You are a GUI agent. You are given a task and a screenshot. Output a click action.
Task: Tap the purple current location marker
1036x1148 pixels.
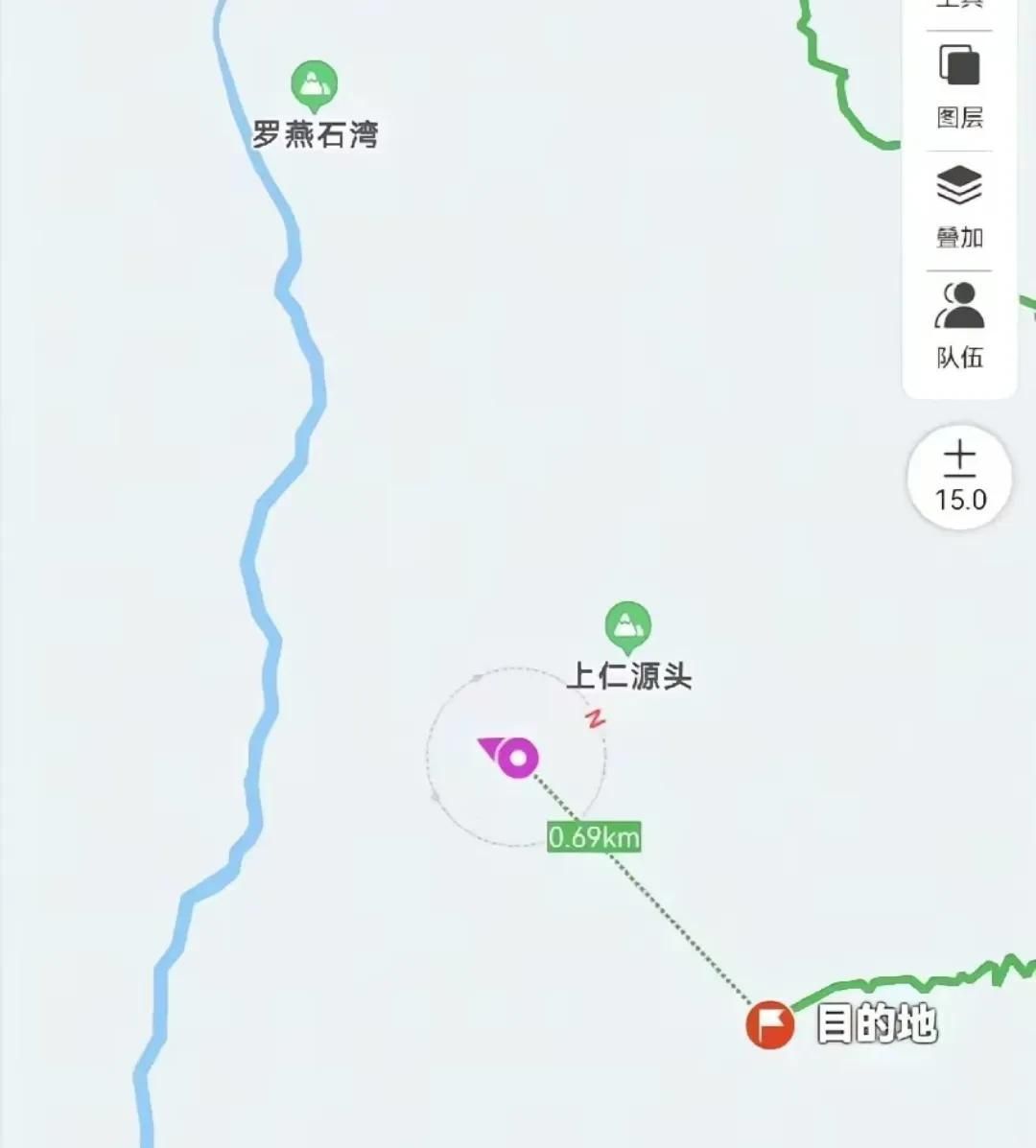click(518, 759)
